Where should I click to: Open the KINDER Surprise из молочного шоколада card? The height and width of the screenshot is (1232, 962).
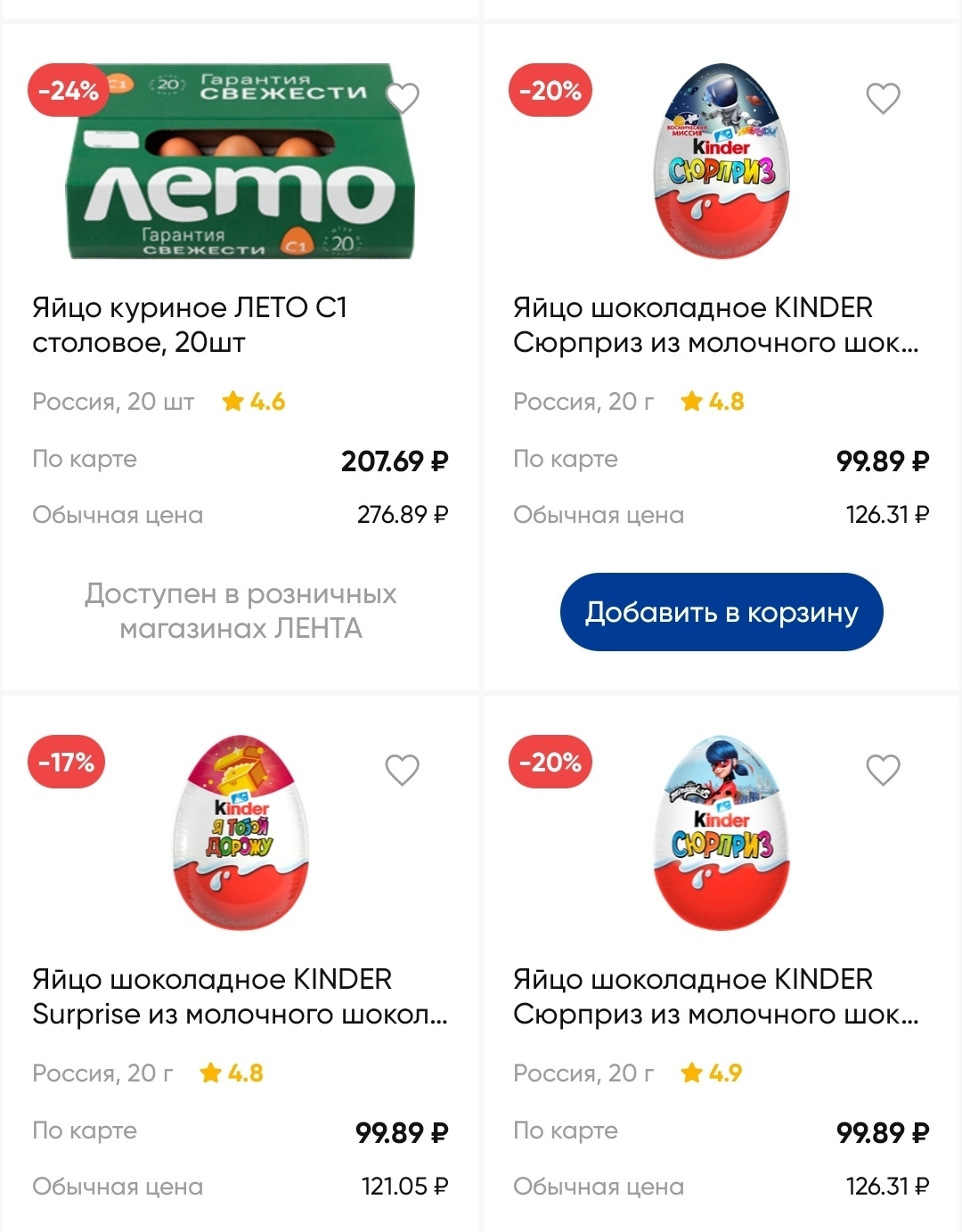coord(240,996)
